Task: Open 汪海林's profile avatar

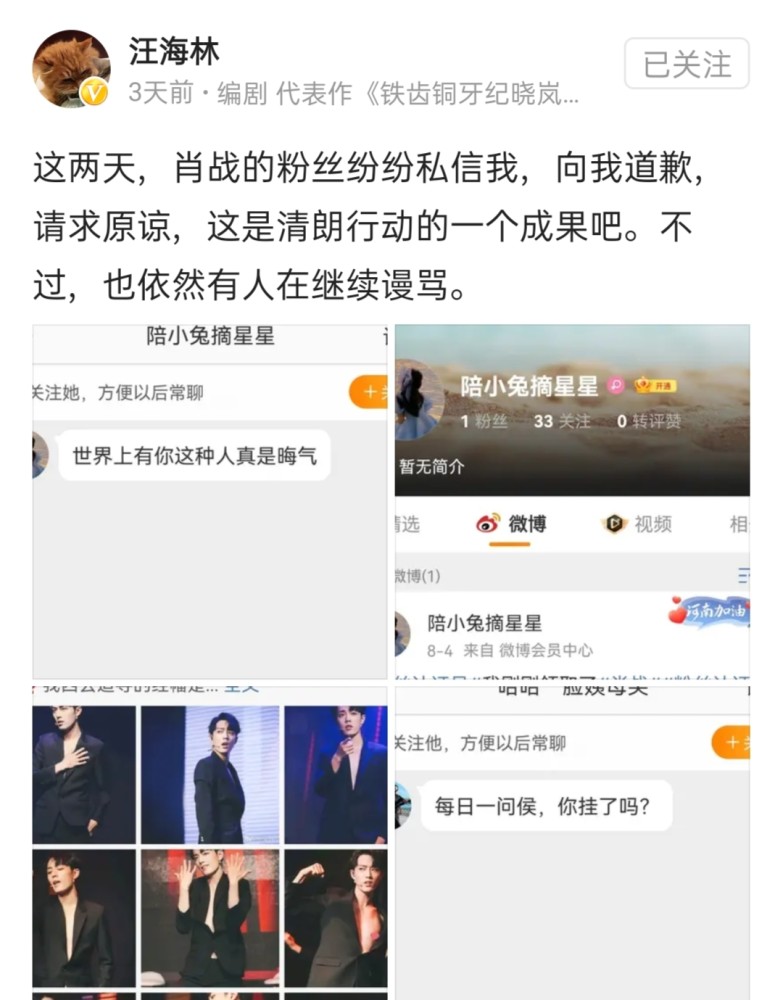Action: click(x=71, y=68)
